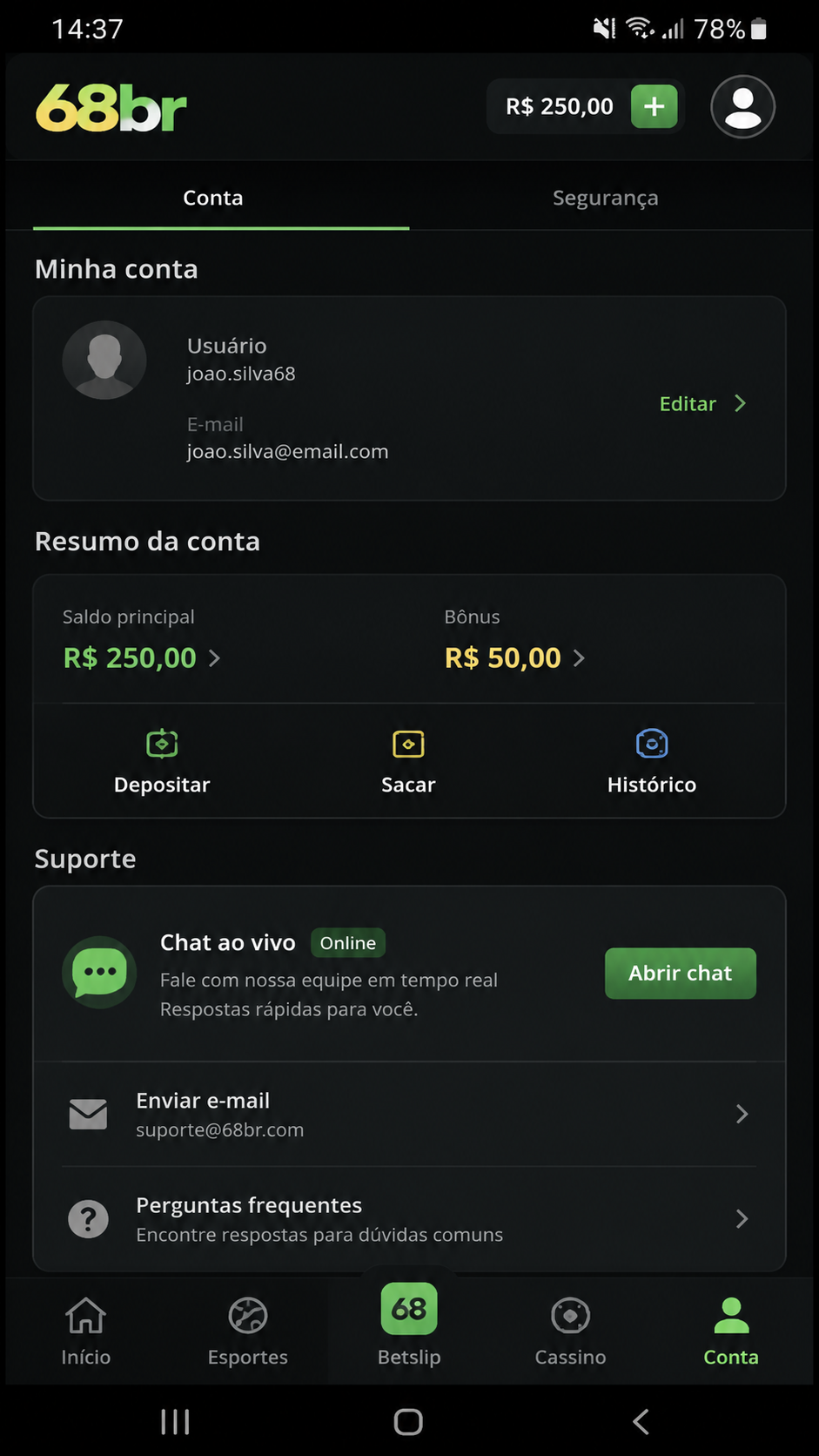The height and width of the screenshot is (1456, 819).
Task: Open Saldo principal R$ 250,00 details
Action: (142, 658)
